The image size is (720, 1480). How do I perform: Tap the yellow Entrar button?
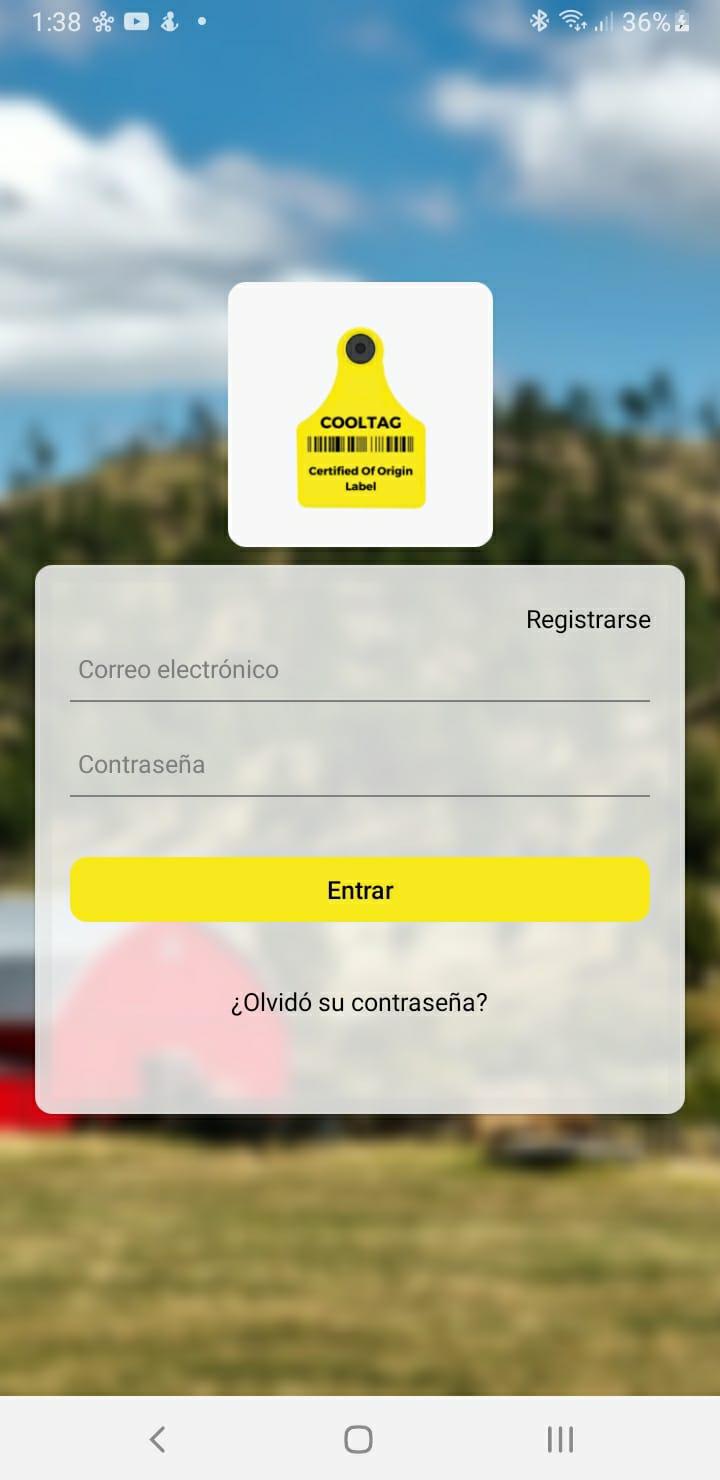click(x=360, y=890)
